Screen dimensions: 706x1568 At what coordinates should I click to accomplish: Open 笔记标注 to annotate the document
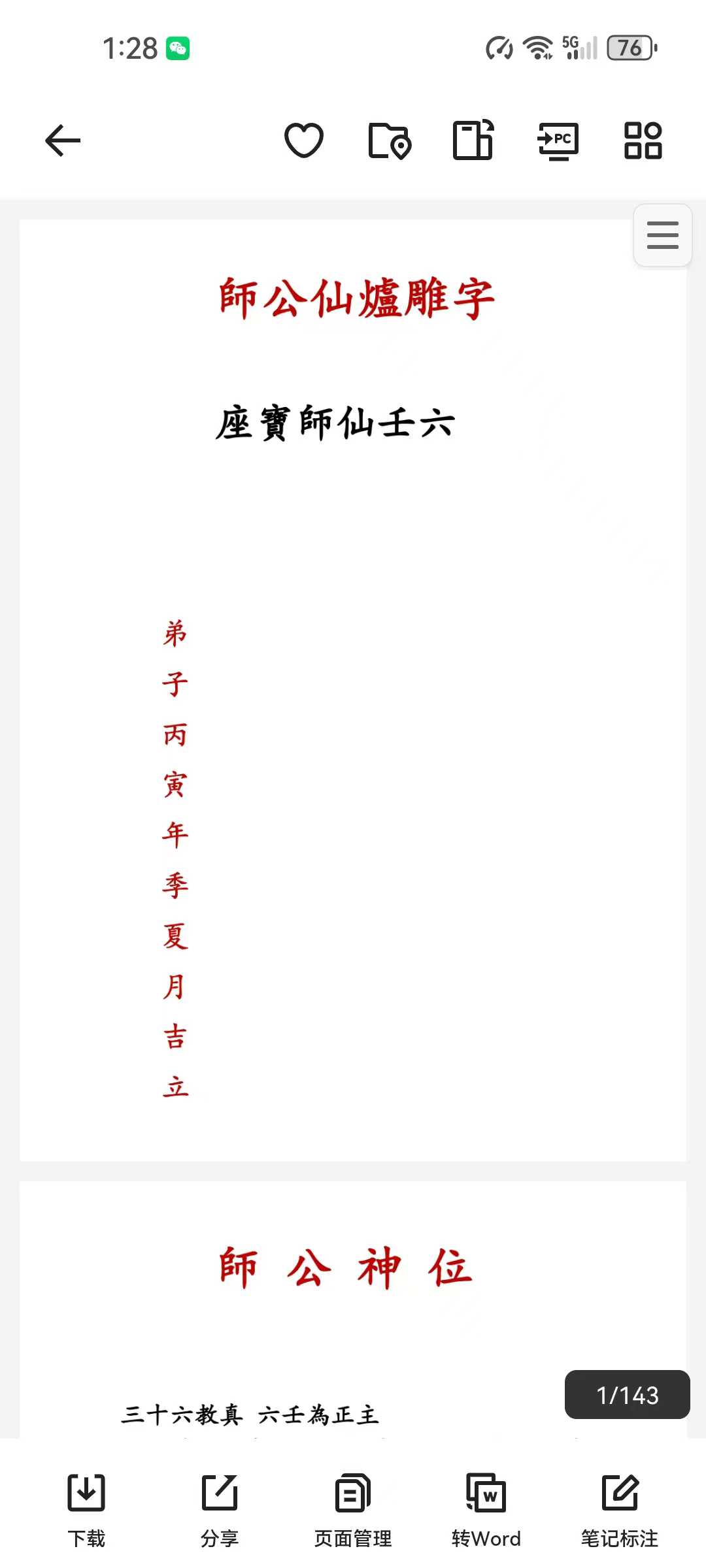(619, 1509)
